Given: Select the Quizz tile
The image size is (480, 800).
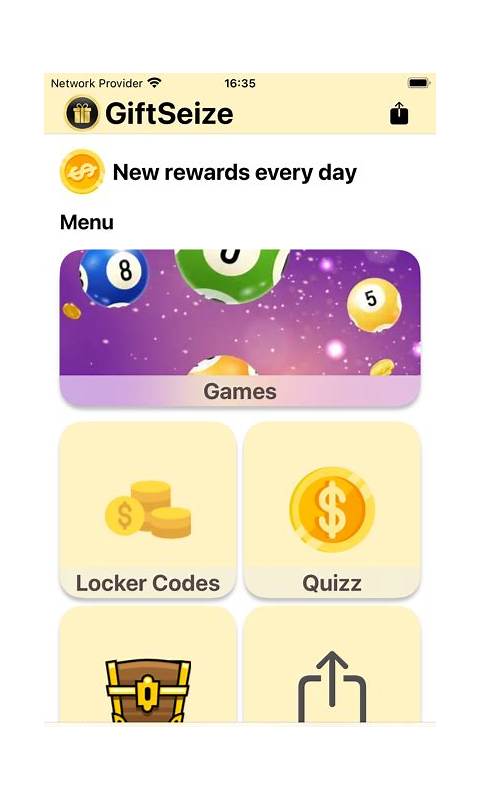Looking at the screenshot, I should pyautogui.click(x=332, y=509).
